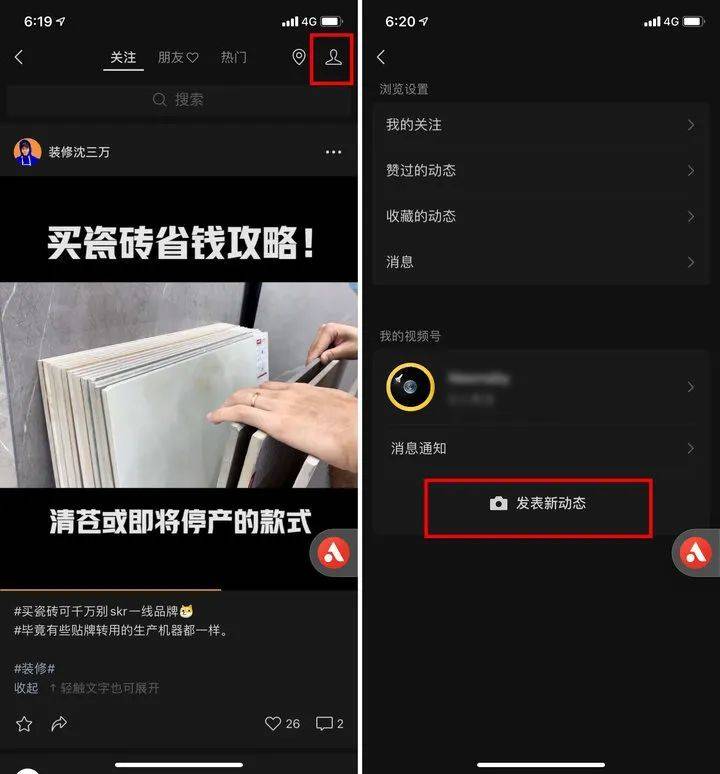Open the 消息 row under 浏览设置
This screenshot has width=720, height=774.
coord(540,262)
